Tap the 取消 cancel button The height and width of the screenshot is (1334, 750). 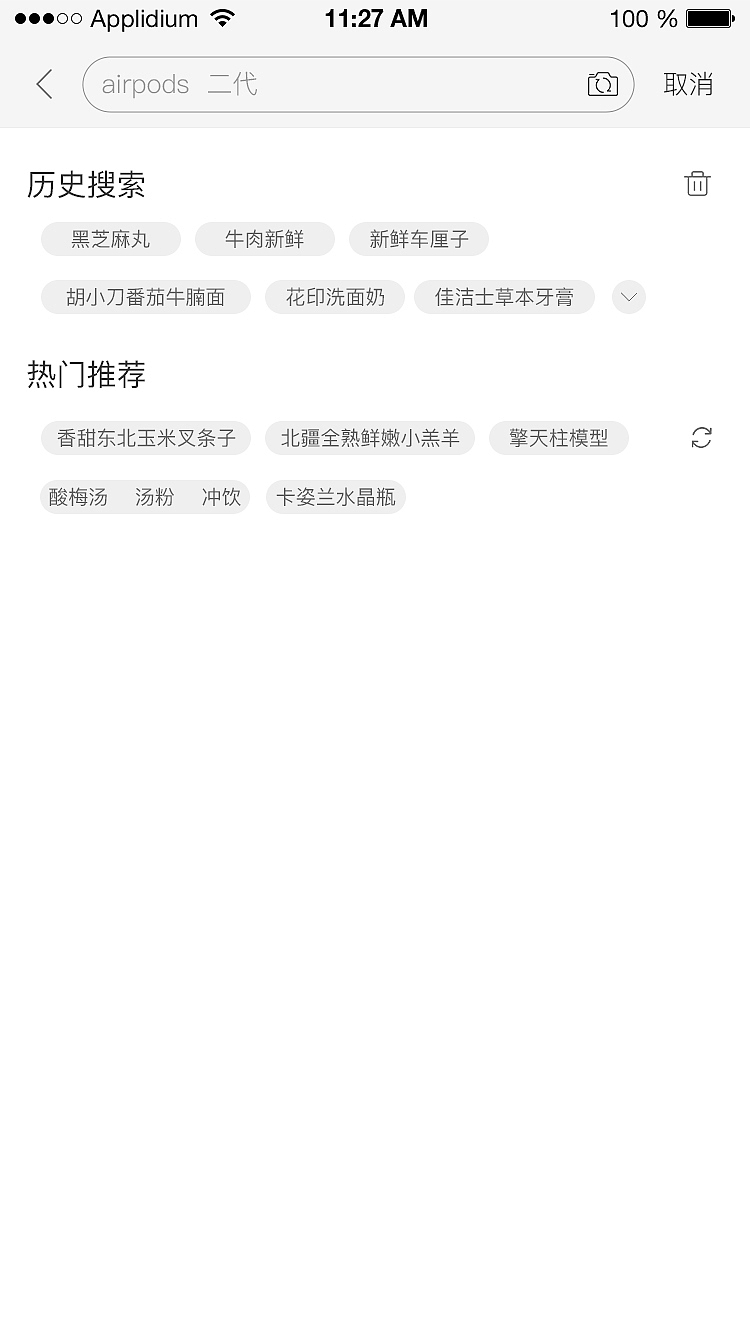click(688, 85)
